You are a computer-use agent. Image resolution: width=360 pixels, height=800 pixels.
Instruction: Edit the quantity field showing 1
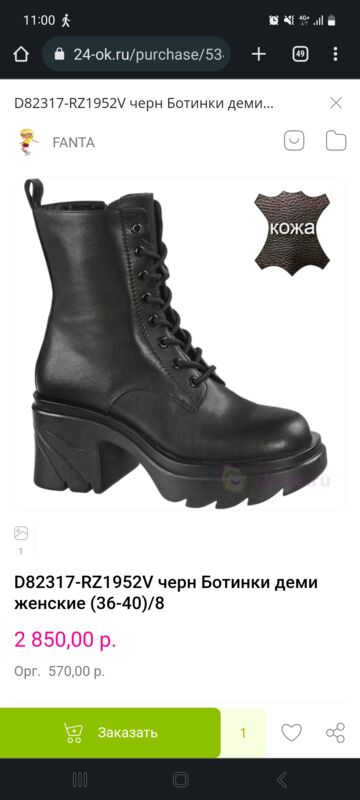coord(243,733)
